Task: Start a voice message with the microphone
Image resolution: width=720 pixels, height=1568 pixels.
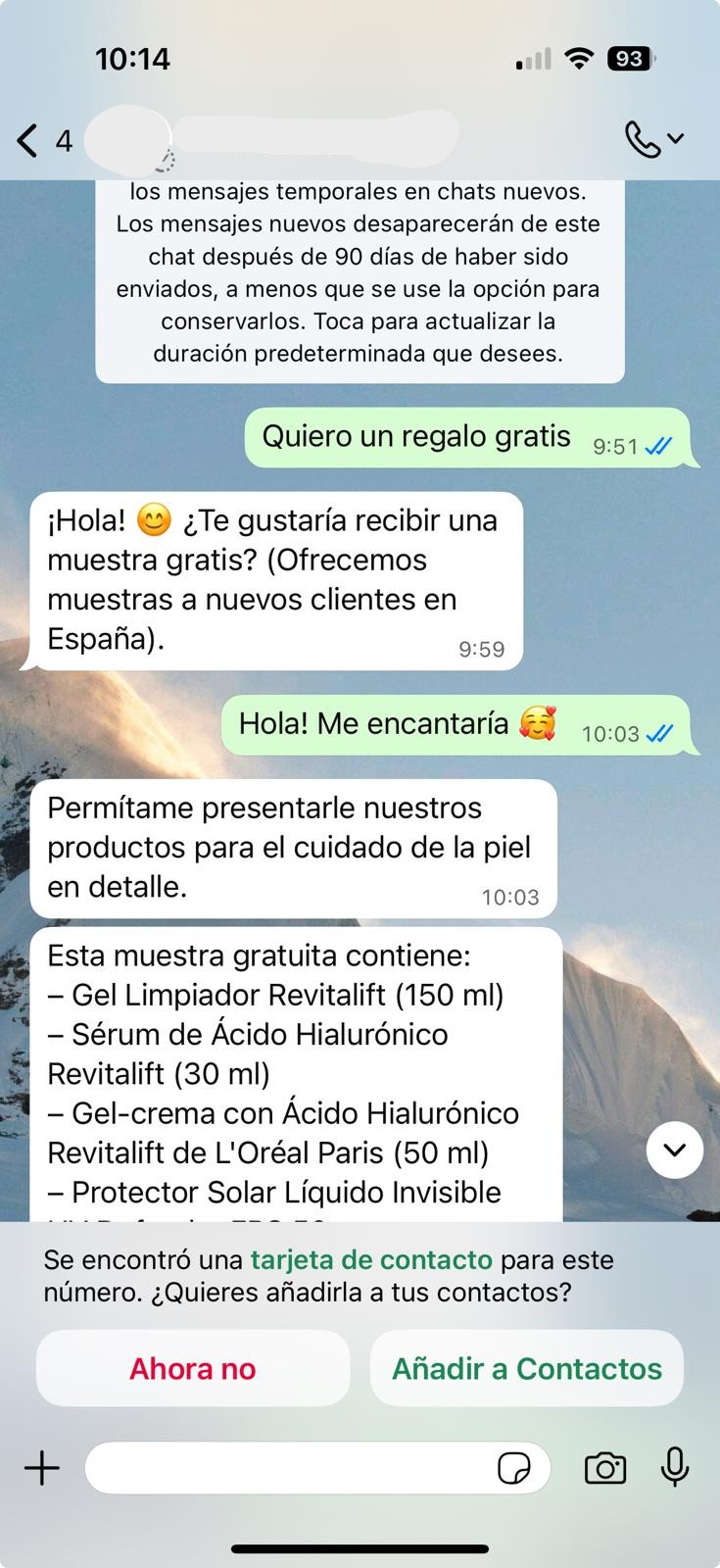Action: (675, 1467)
